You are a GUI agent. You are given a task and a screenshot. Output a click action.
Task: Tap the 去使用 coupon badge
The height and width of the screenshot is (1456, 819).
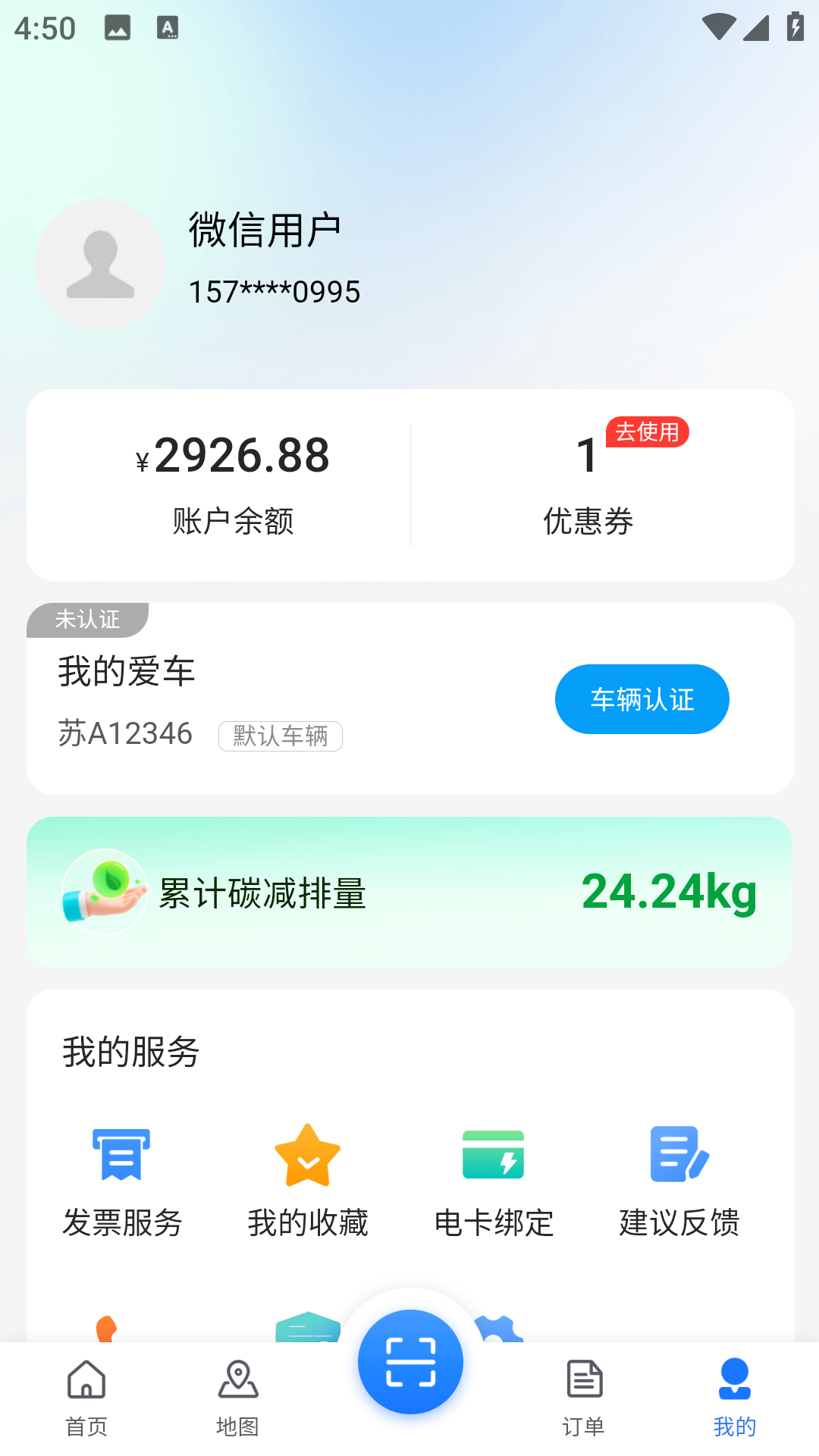tap(647, 432)
